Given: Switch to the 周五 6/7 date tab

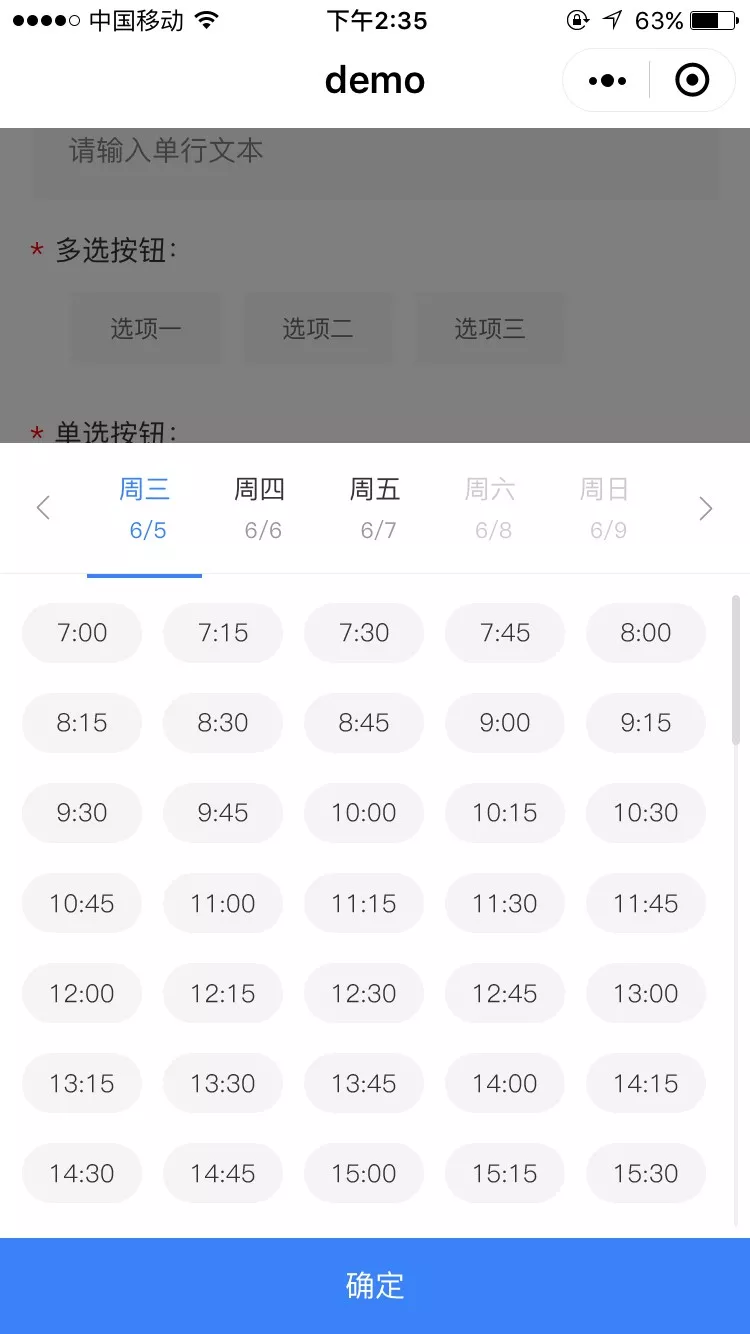Looking at the screenshot, I should [375, 509].
